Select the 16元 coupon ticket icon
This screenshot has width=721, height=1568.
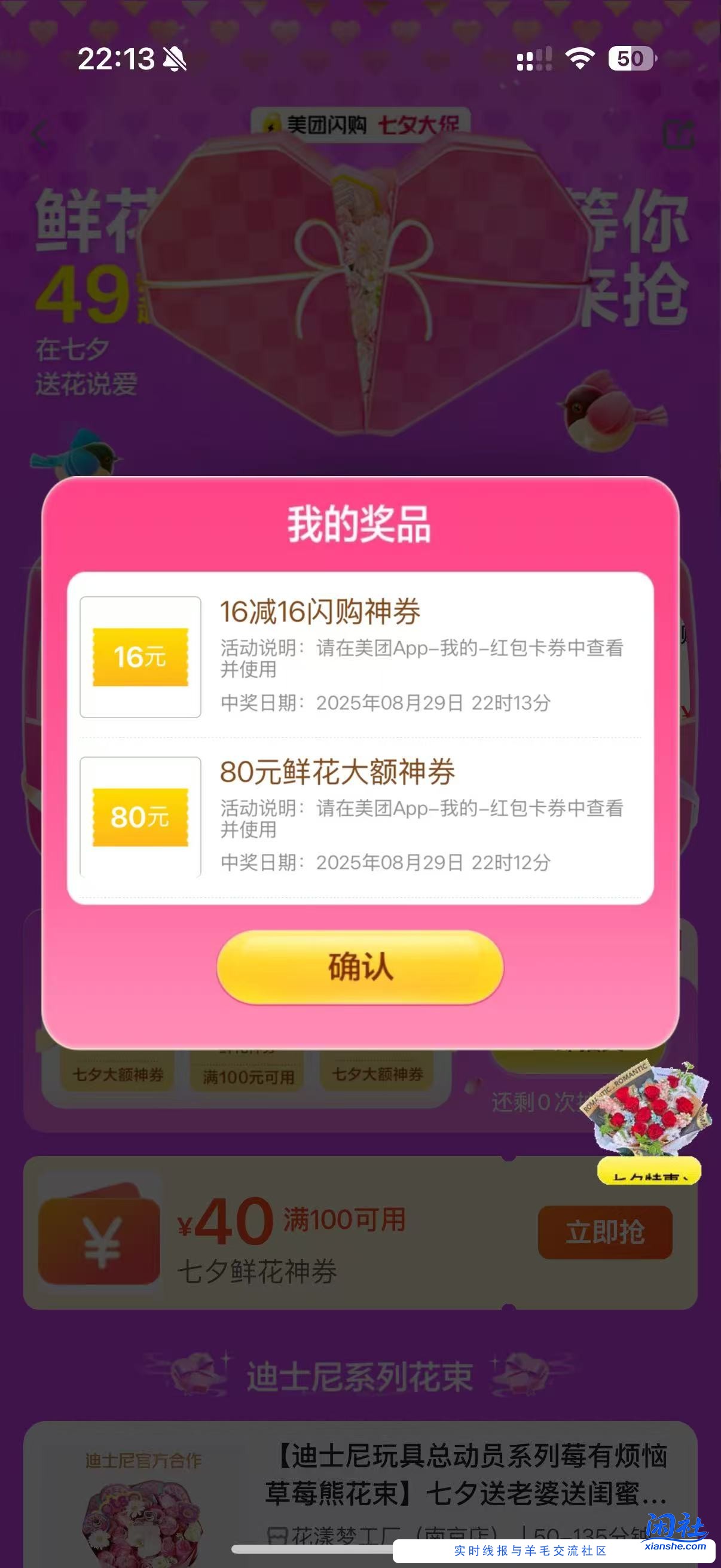pyautogui.click(x=139, y=657)
